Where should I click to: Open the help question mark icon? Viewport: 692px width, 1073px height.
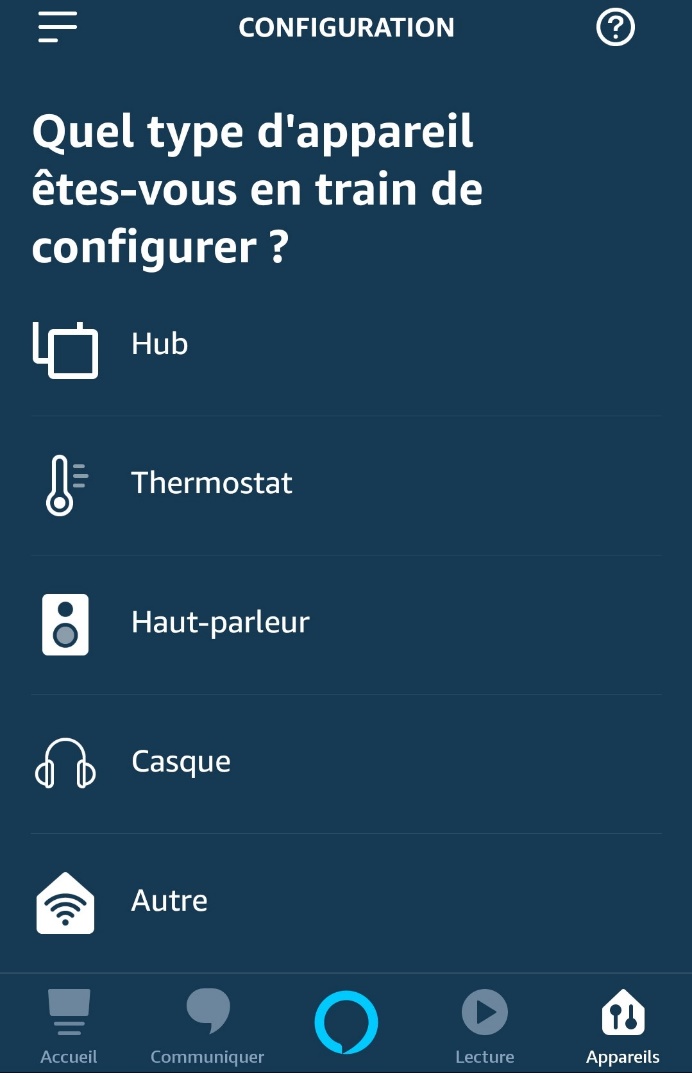615,27
